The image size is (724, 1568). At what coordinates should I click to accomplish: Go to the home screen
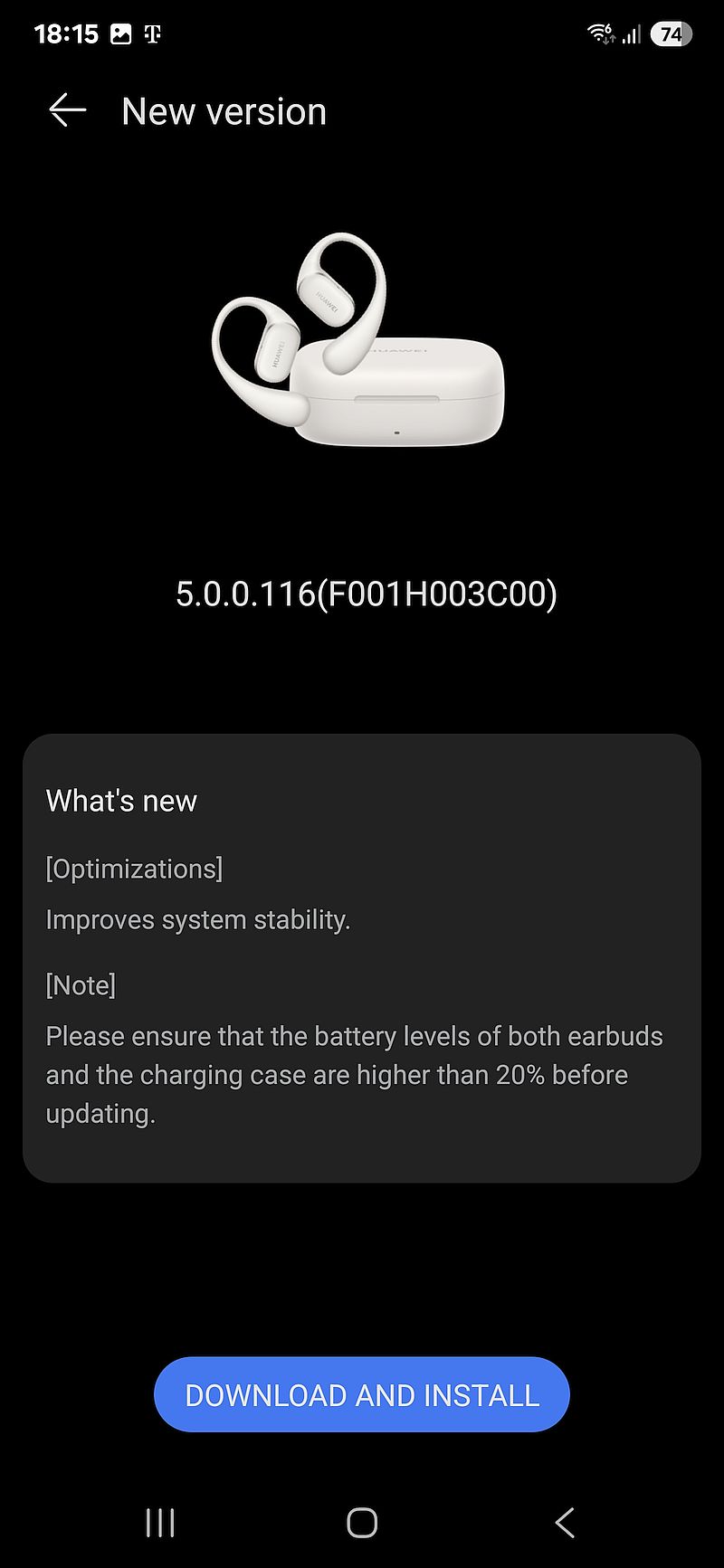[x=362, y=1523]
